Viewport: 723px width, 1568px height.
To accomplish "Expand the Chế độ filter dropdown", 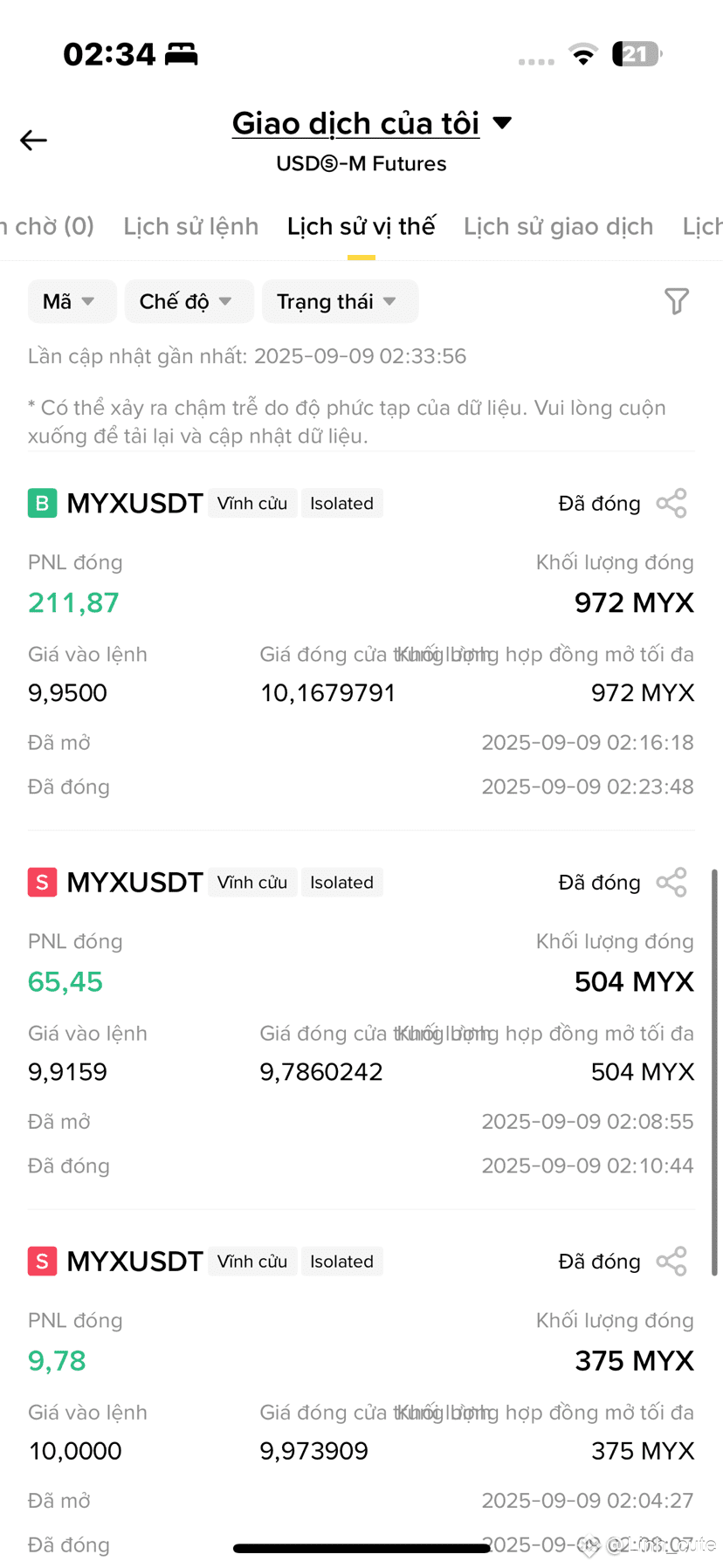I will [x=189, y=301].
